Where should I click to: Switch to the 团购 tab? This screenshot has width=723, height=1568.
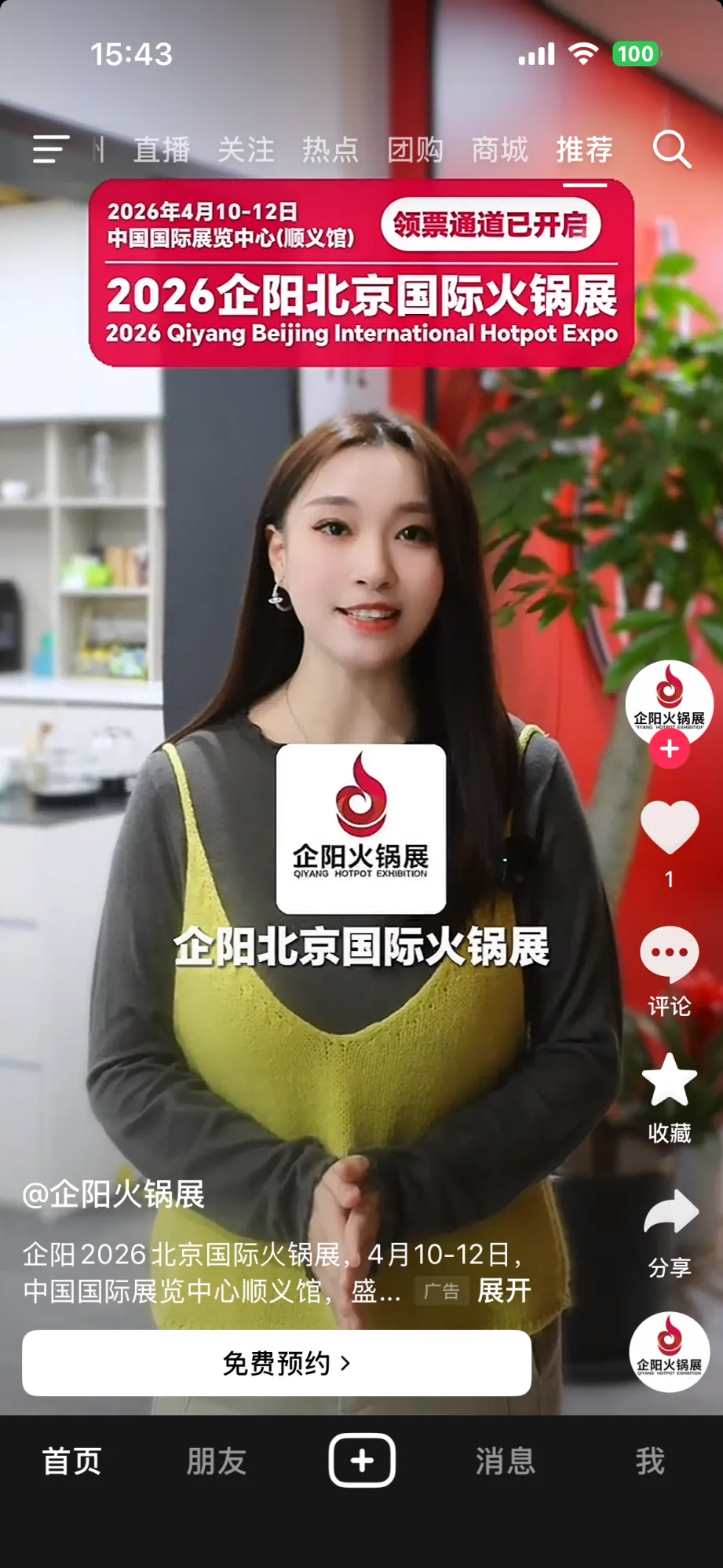click(415, 149)
